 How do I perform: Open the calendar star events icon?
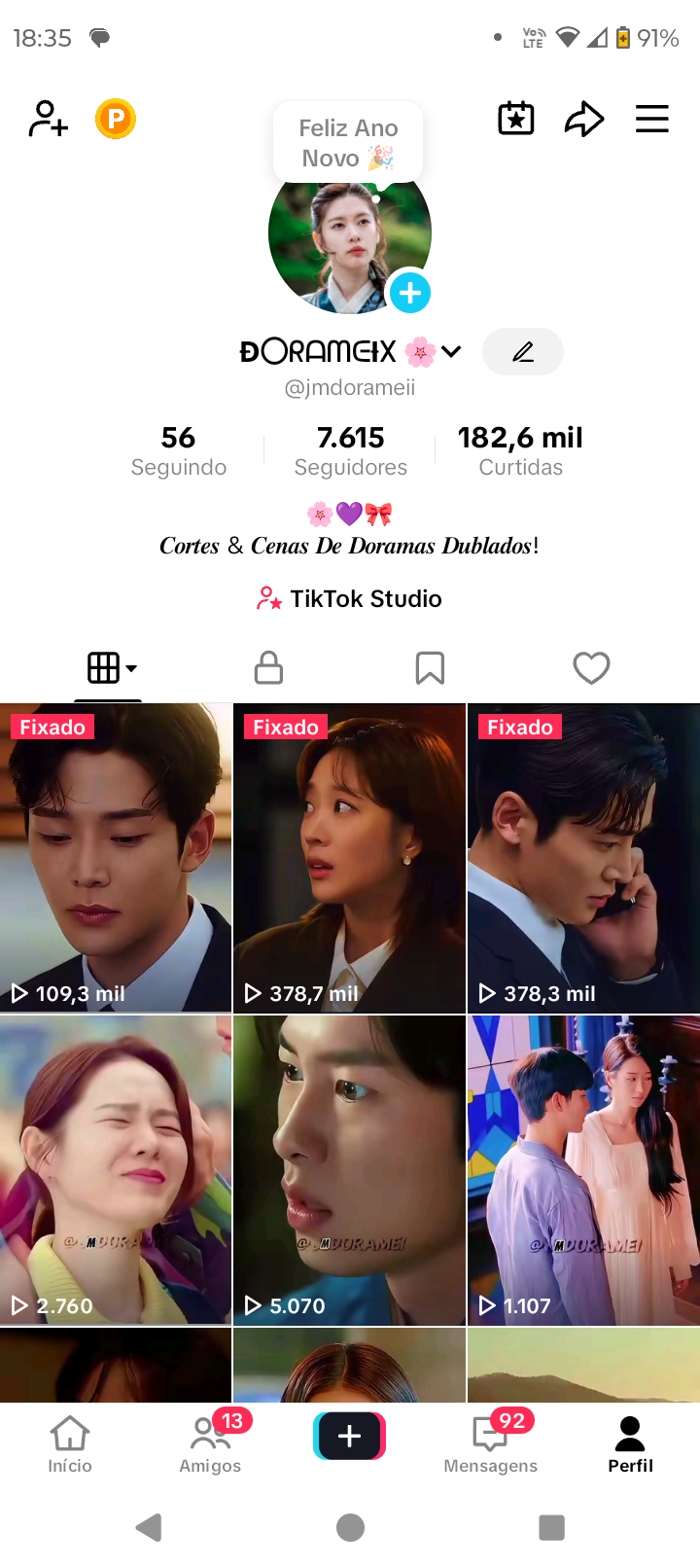[516, 119]
